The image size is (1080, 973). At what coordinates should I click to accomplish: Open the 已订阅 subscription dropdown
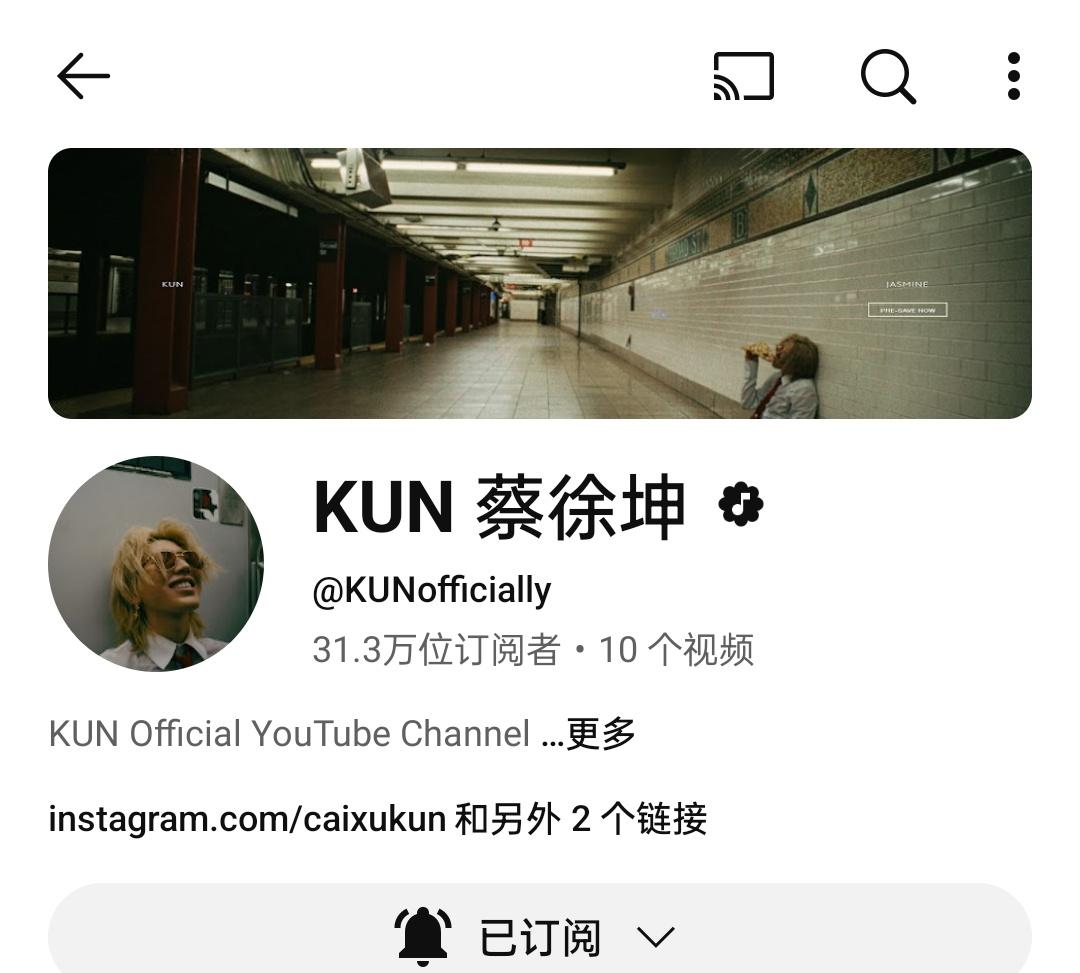[x=539, y=937]
